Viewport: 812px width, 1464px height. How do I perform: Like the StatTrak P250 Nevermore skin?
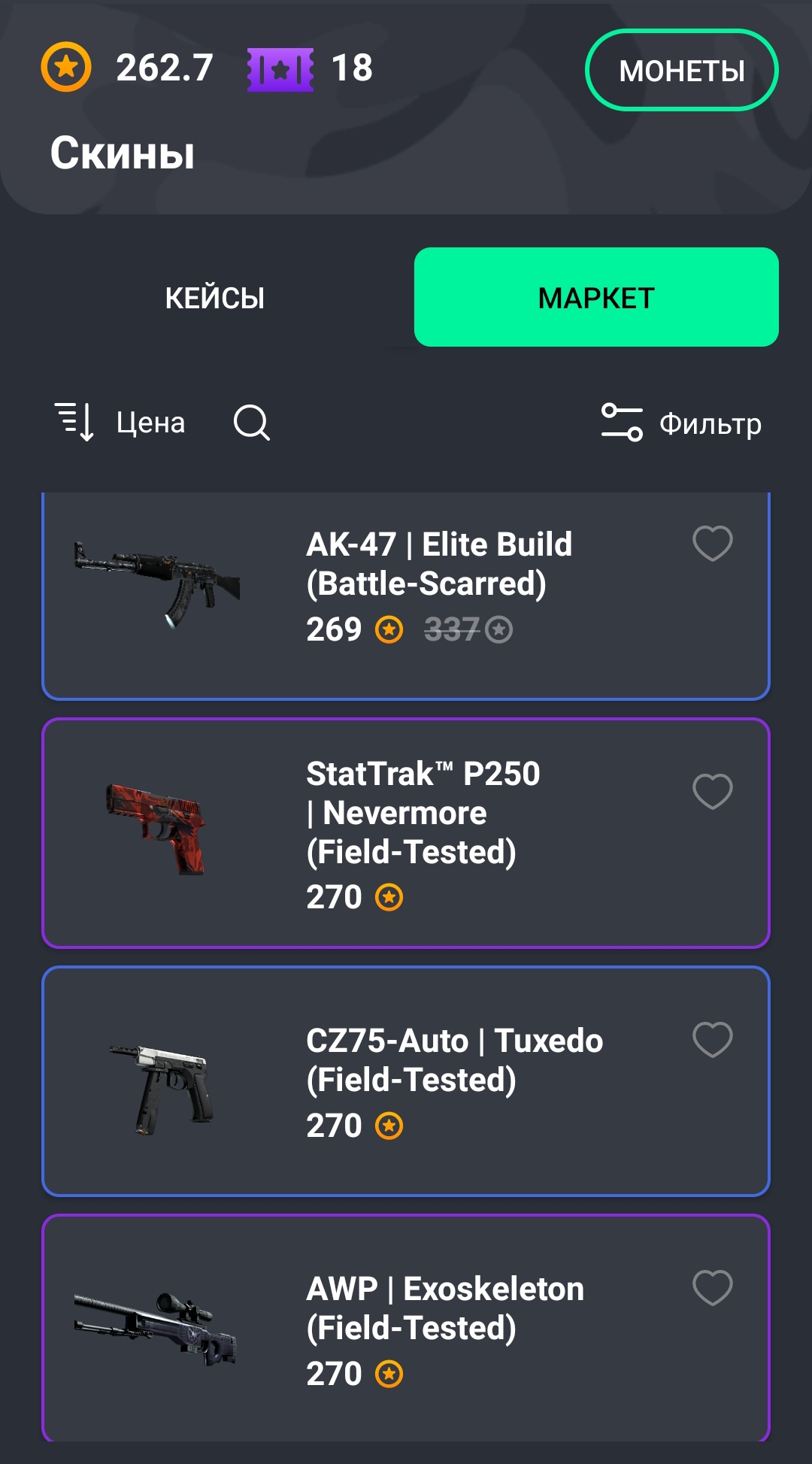[712, 791]
